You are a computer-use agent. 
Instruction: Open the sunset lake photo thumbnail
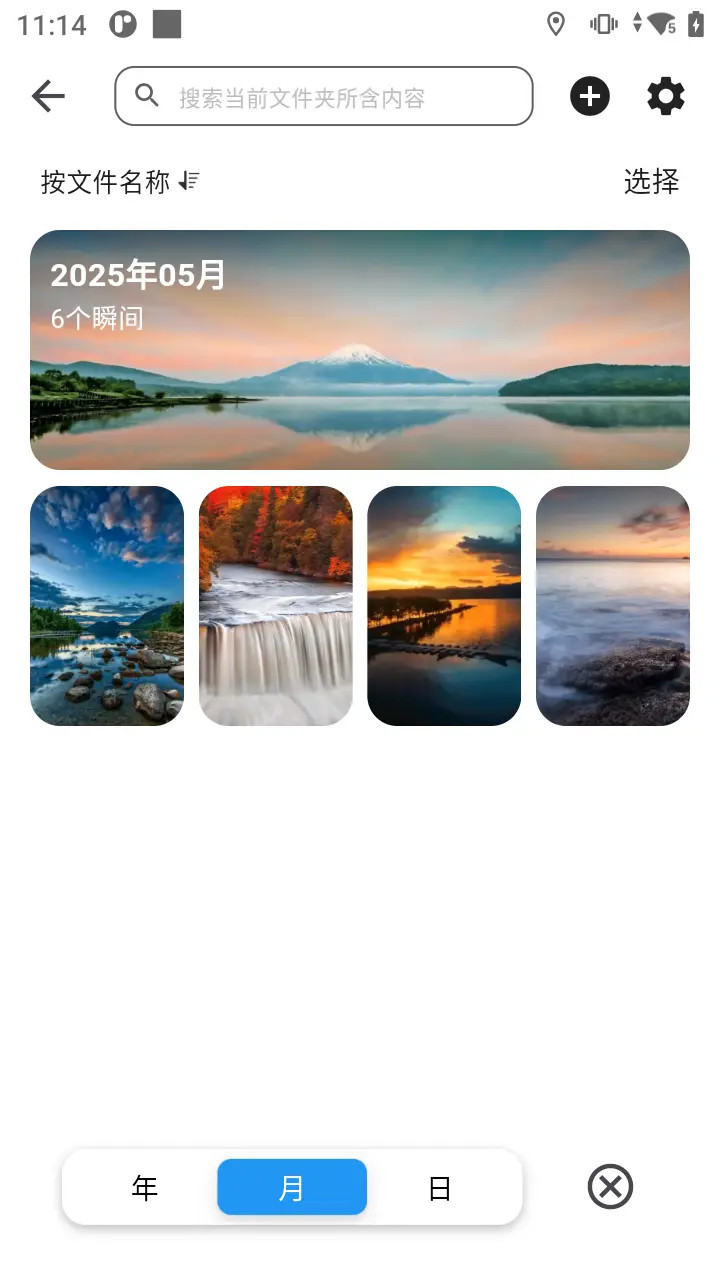443,605
